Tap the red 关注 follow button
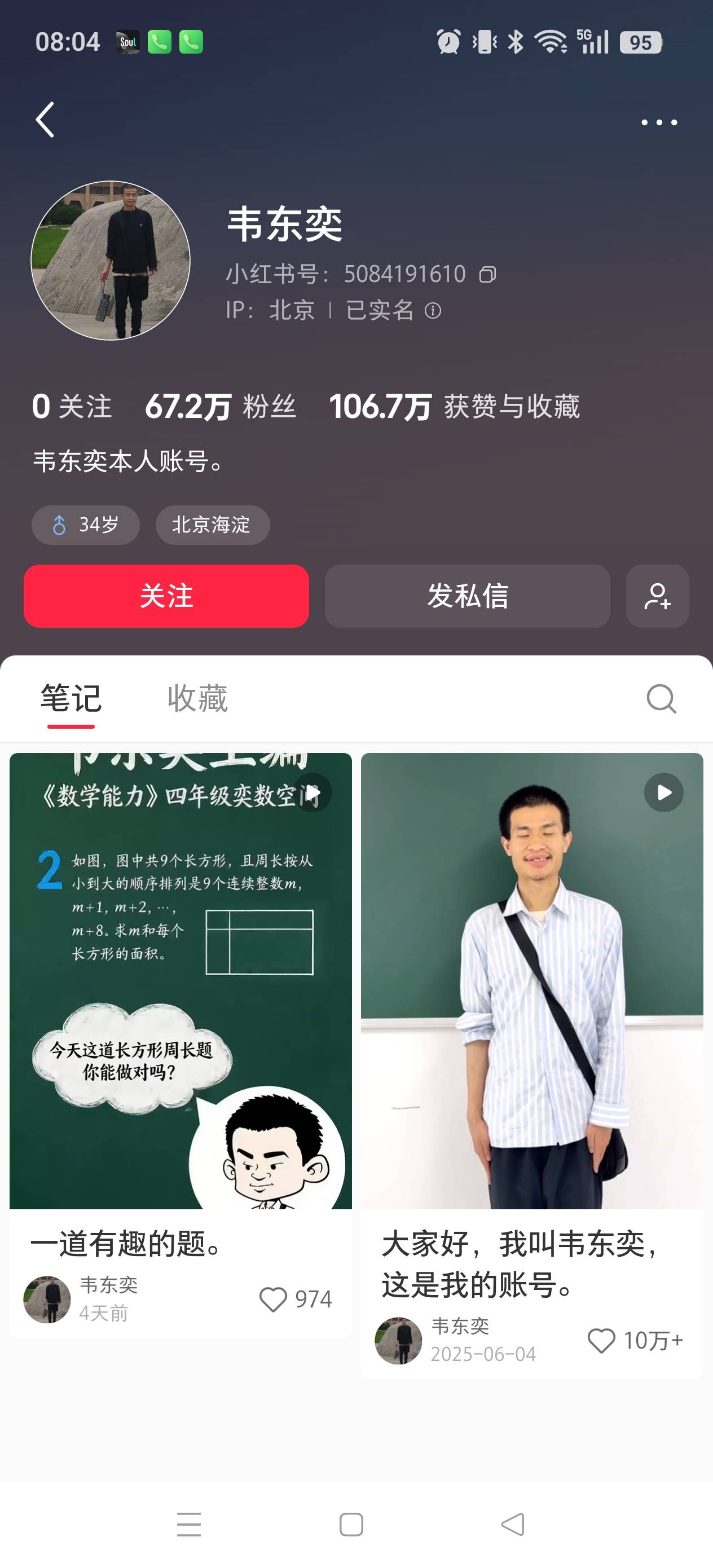This screenshot has width=713, height=1568. point(166,596)
